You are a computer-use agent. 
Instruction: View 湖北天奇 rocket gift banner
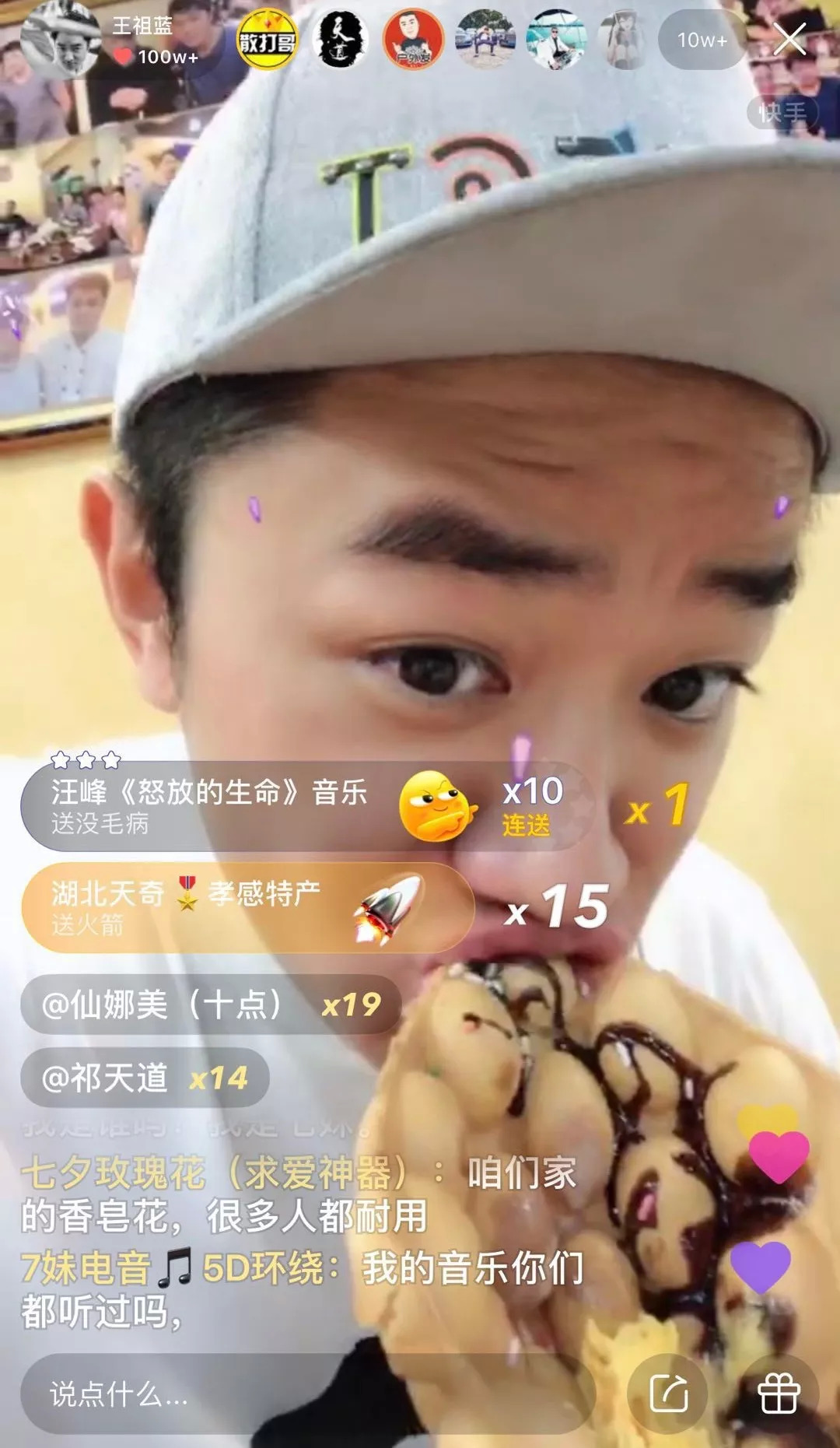pyautogui.click(x=247, y=908)
